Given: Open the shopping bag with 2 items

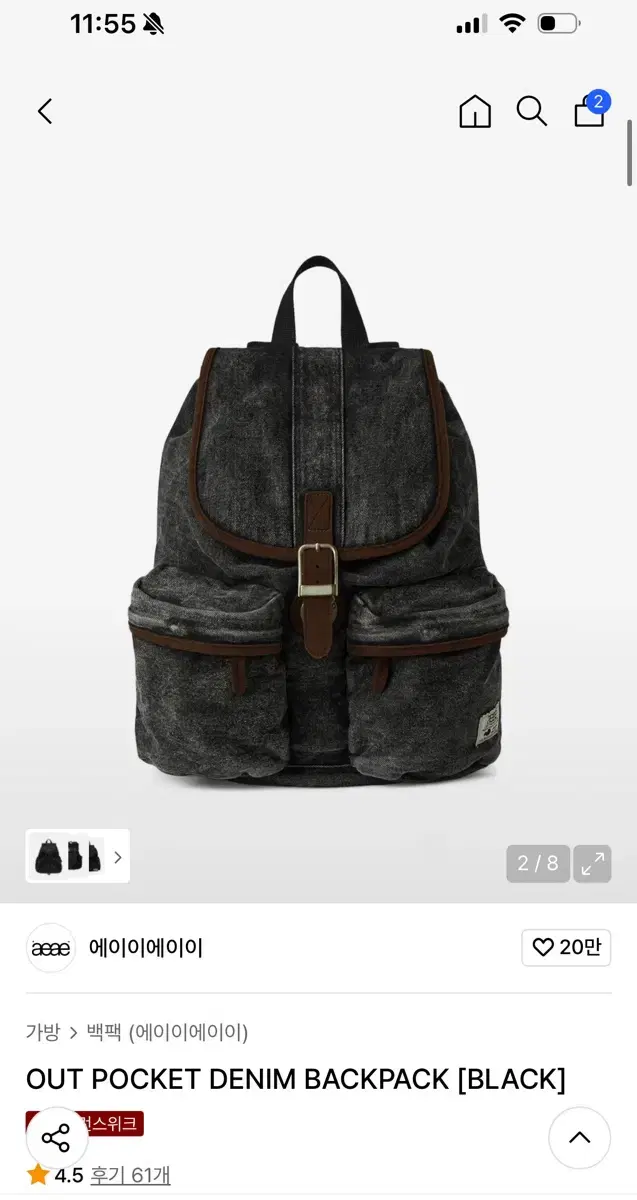Looking at the screenshot, I should tap(590, 111).
